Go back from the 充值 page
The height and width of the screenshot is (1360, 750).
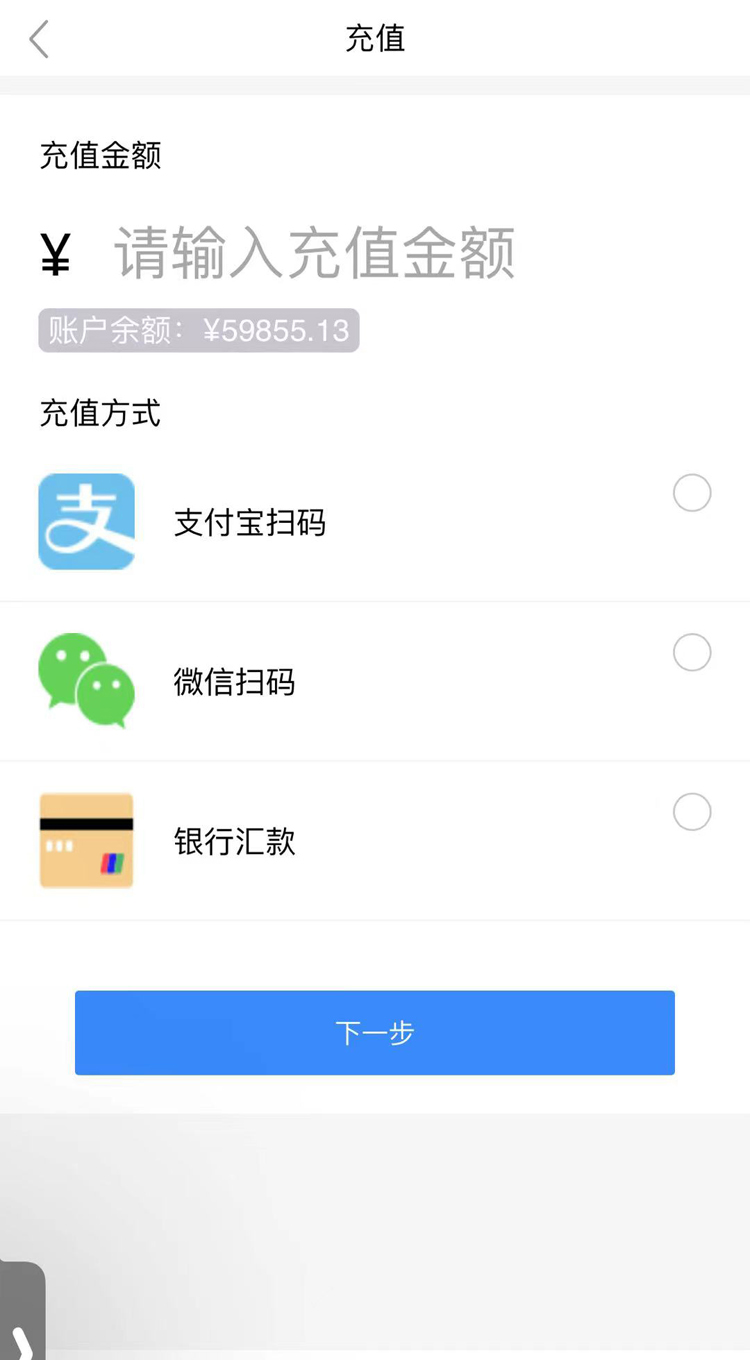click(39, 40)
